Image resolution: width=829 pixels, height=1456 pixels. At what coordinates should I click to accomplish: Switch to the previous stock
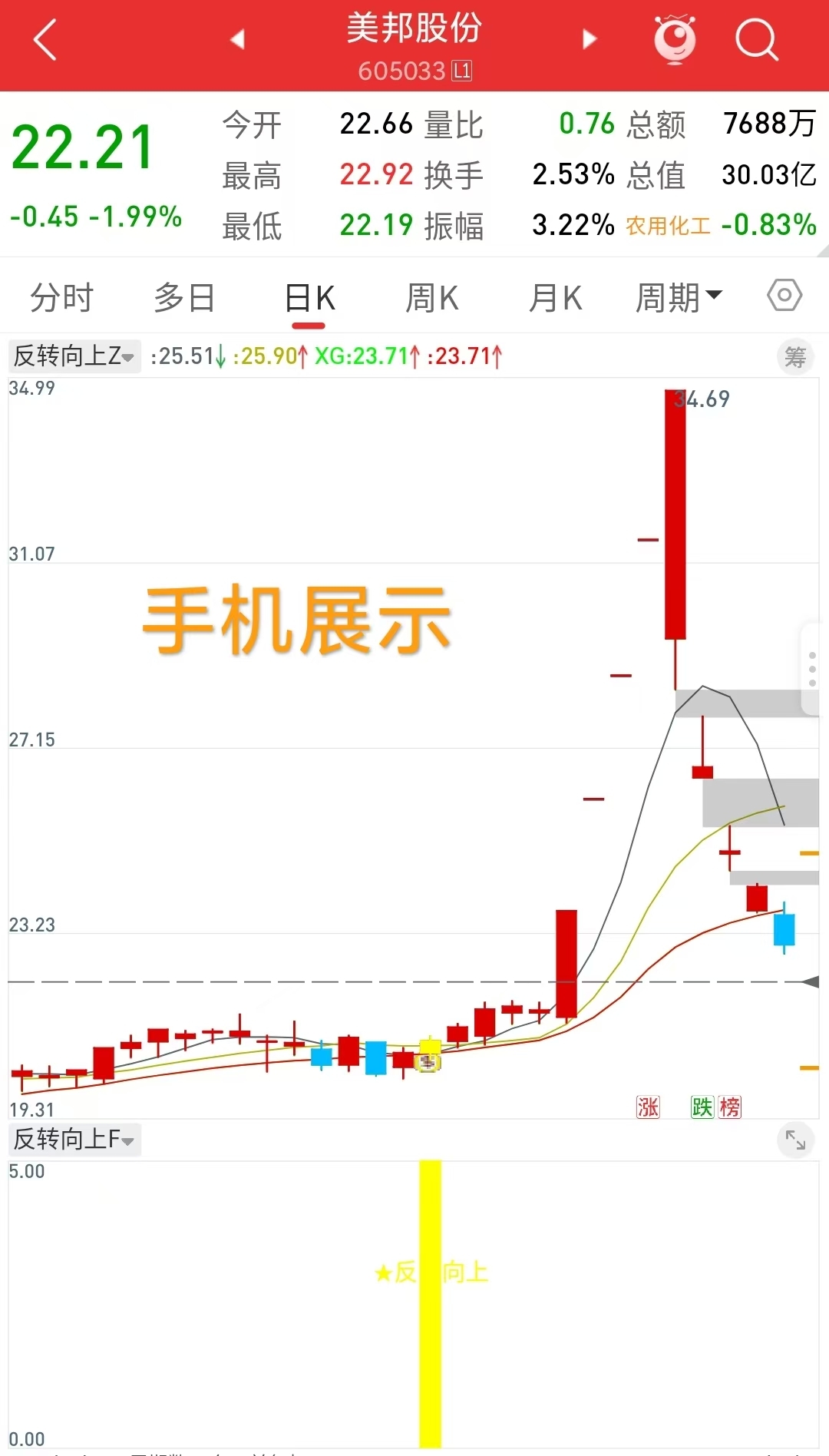237,39
